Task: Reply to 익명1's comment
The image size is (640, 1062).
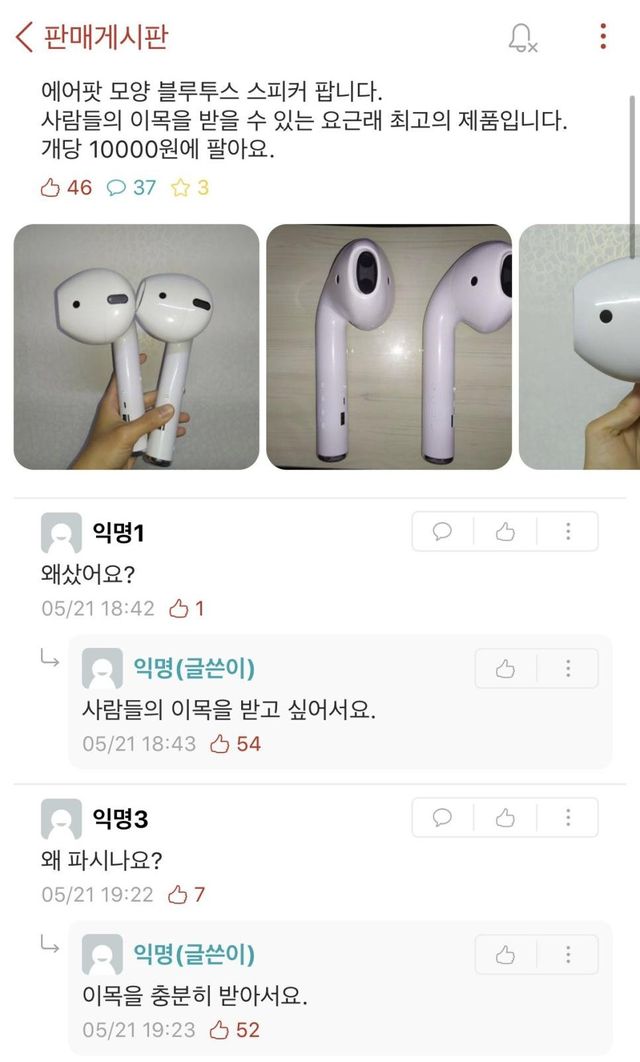Action: [443, 532]
